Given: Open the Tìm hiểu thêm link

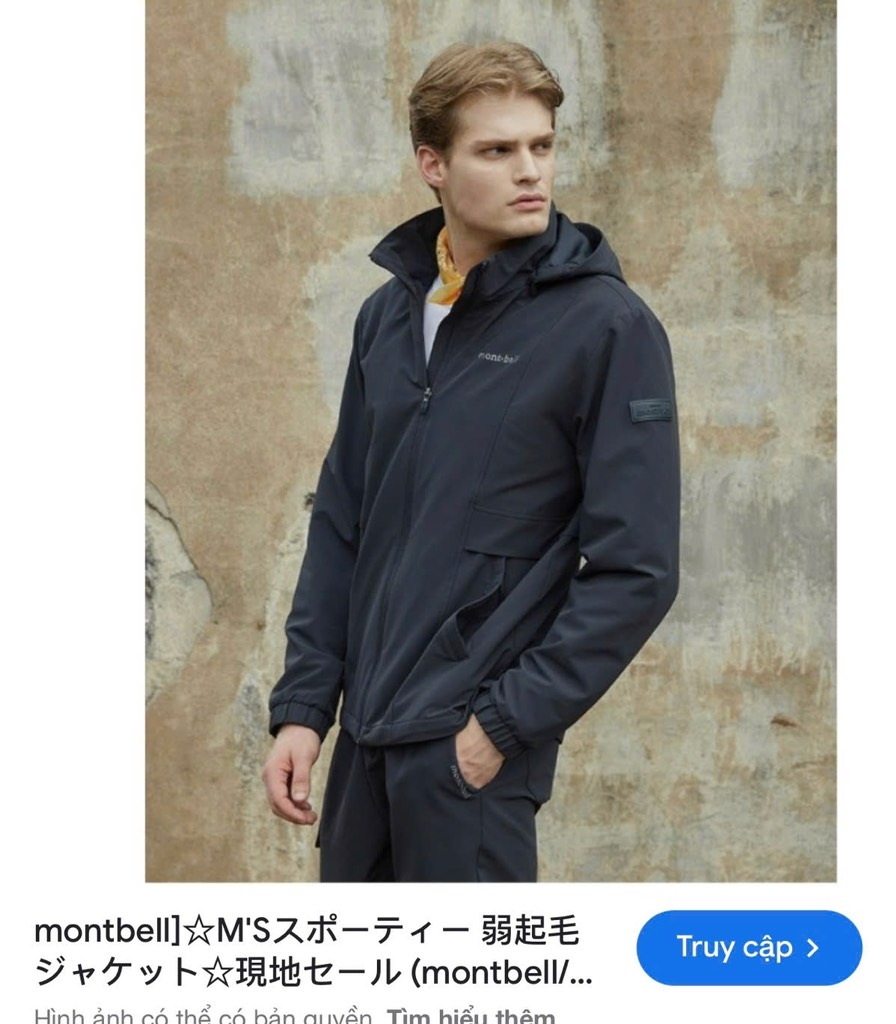Looking at the screenshot, I should point(470,1014).
